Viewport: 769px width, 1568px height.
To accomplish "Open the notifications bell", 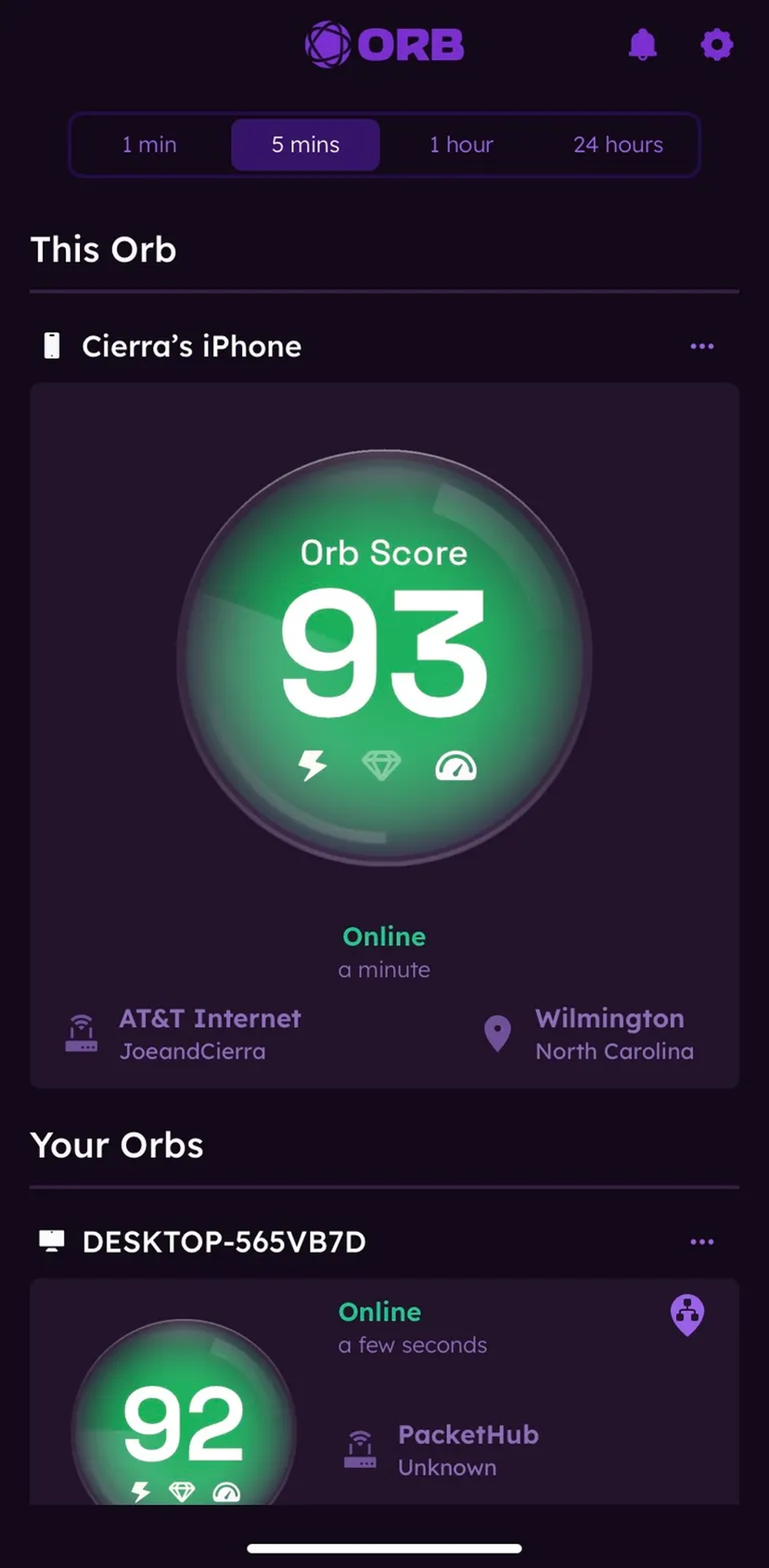I will point(642,45).
